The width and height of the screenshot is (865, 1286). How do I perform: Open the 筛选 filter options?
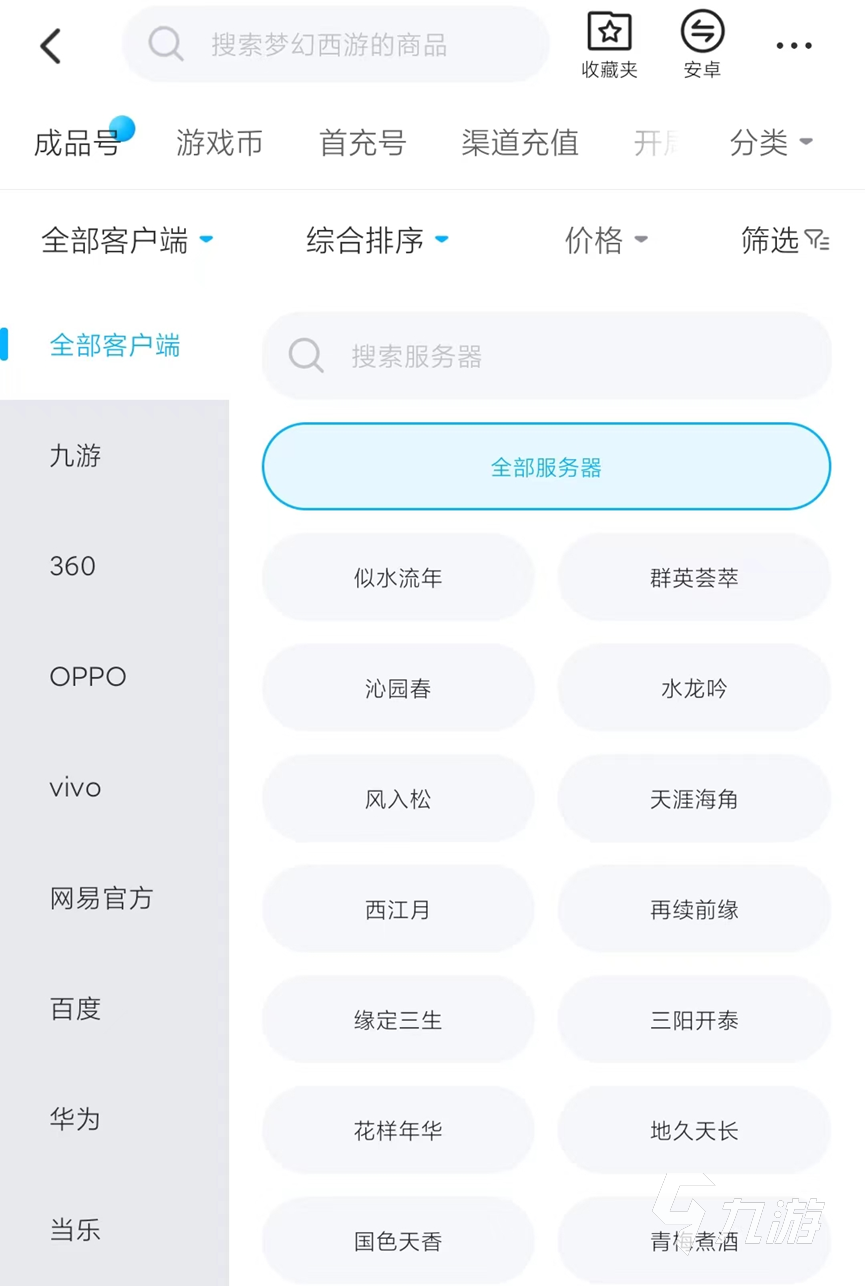click(x=784, y=240)
